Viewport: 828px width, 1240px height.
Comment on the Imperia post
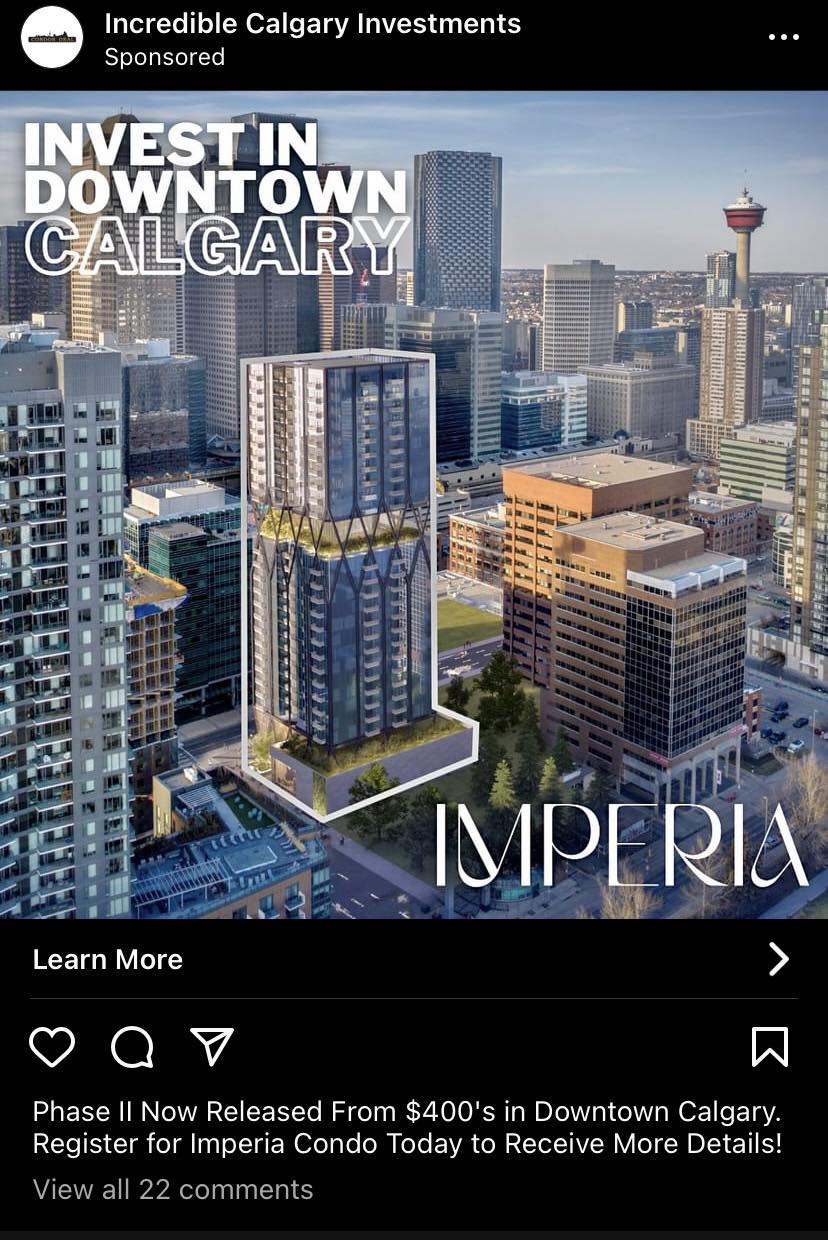(132, 1047)
